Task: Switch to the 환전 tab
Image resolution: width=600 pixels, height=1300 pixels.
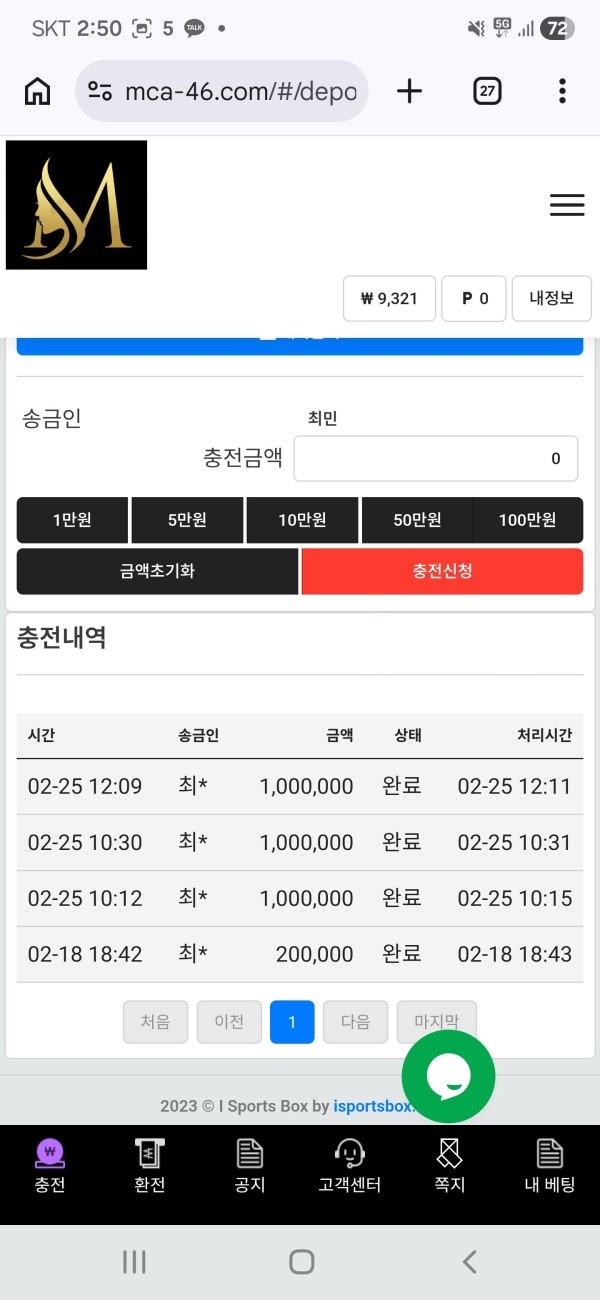Action: (x=150, y=1168)
